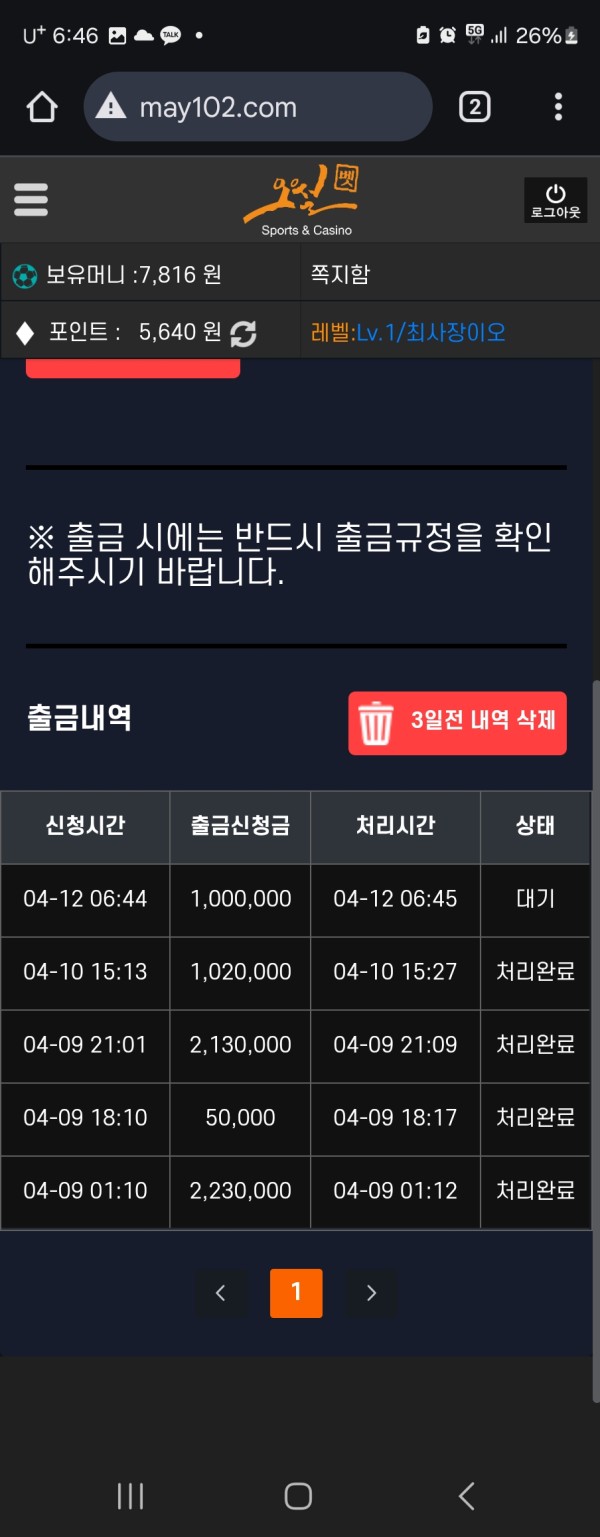Image resolution: width=600 pixels, height=1537 pixels.
Task: Open recent apps from navigation bar
Action: point(131,1496)
